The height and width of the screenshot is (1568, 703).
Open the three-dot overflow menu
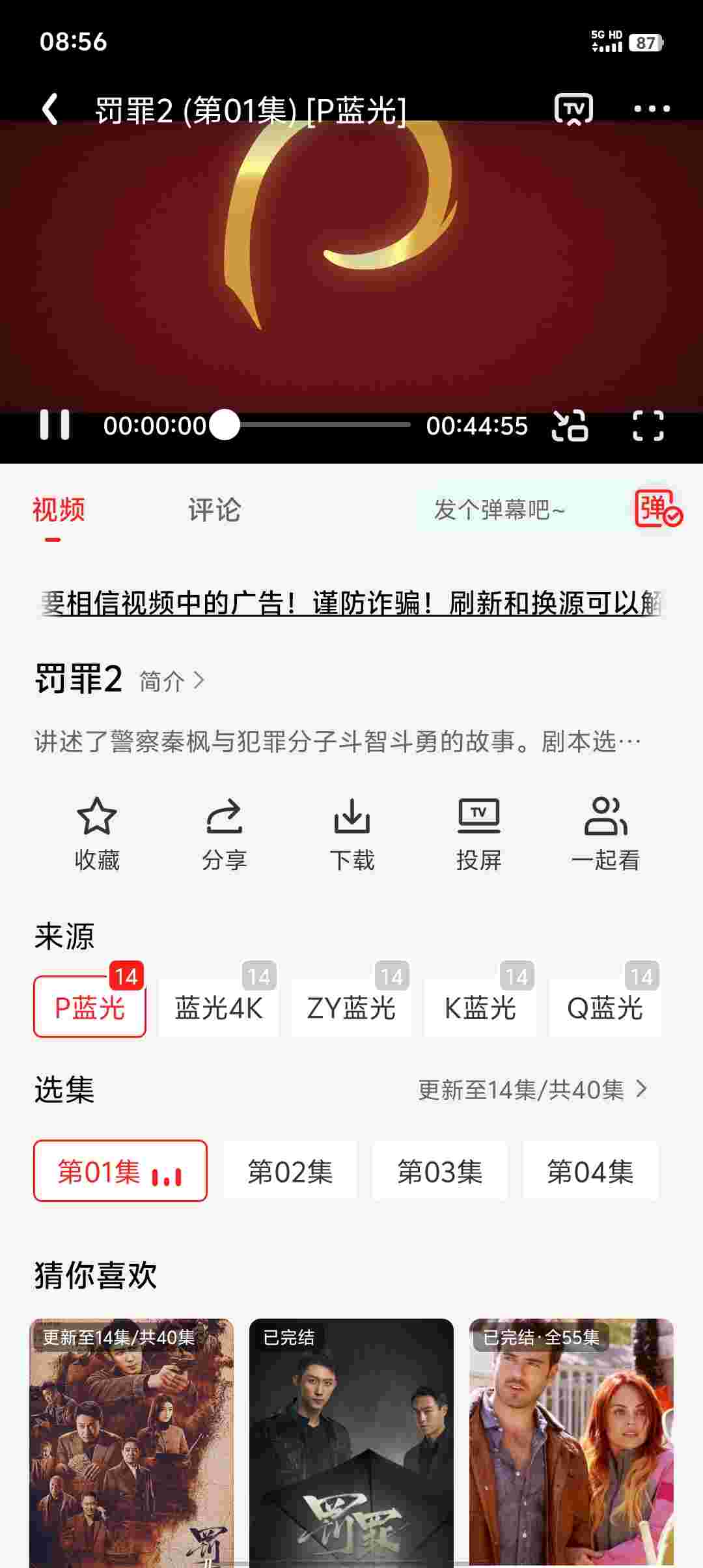pyautogui.click(x=652, y=109)
